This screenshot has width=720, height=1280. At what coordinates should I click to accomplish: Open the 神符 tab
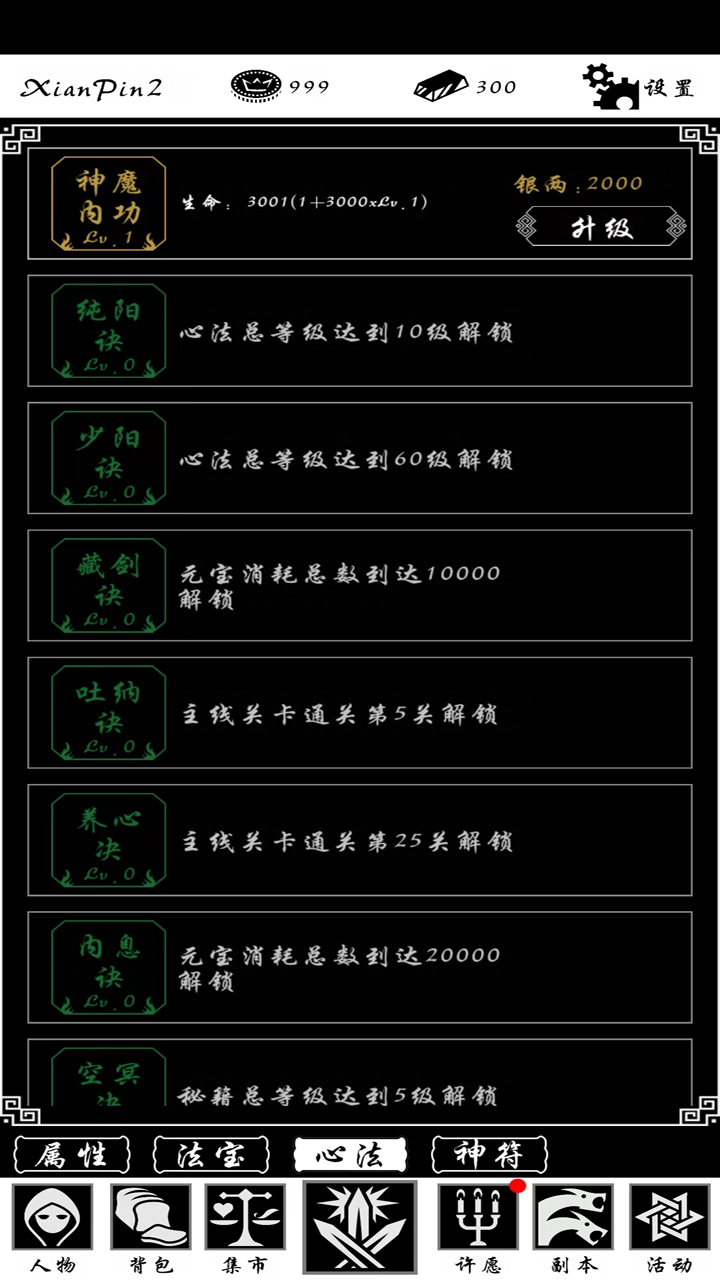click(x=488, y=1154)
